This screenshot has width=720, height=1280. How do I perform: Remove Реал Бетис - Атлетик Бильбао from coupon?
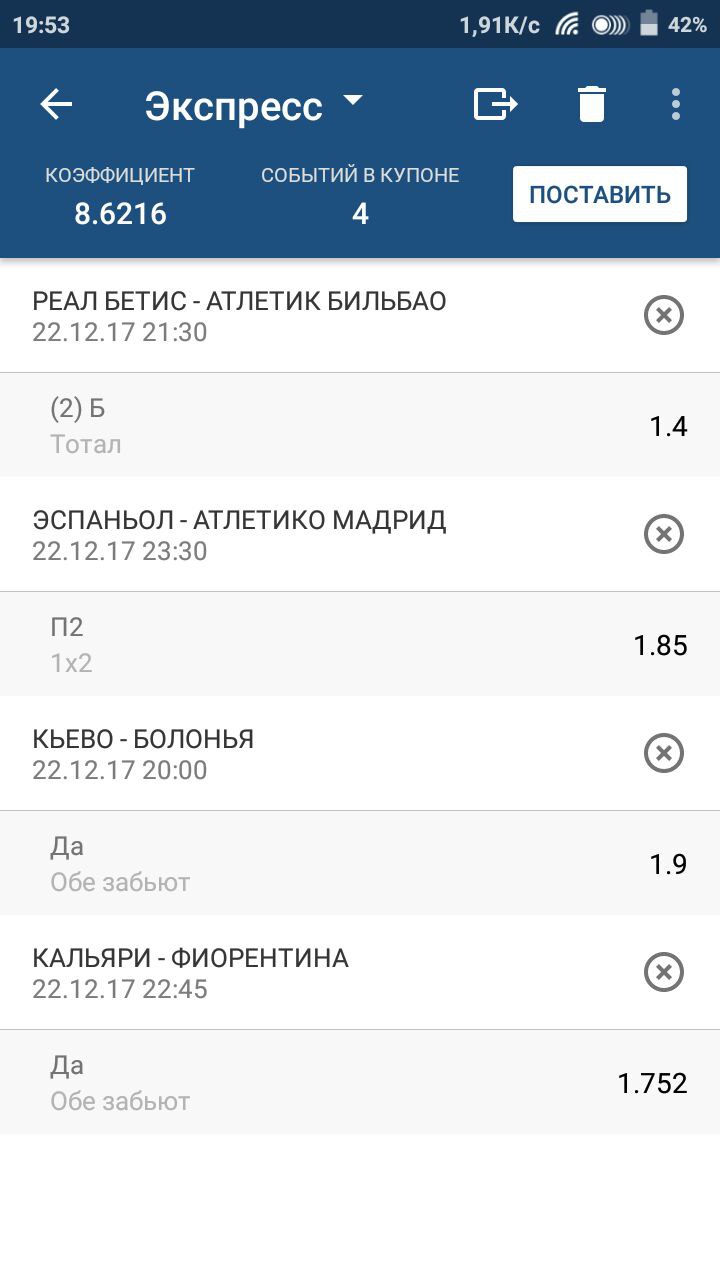[x=663, y=316]
